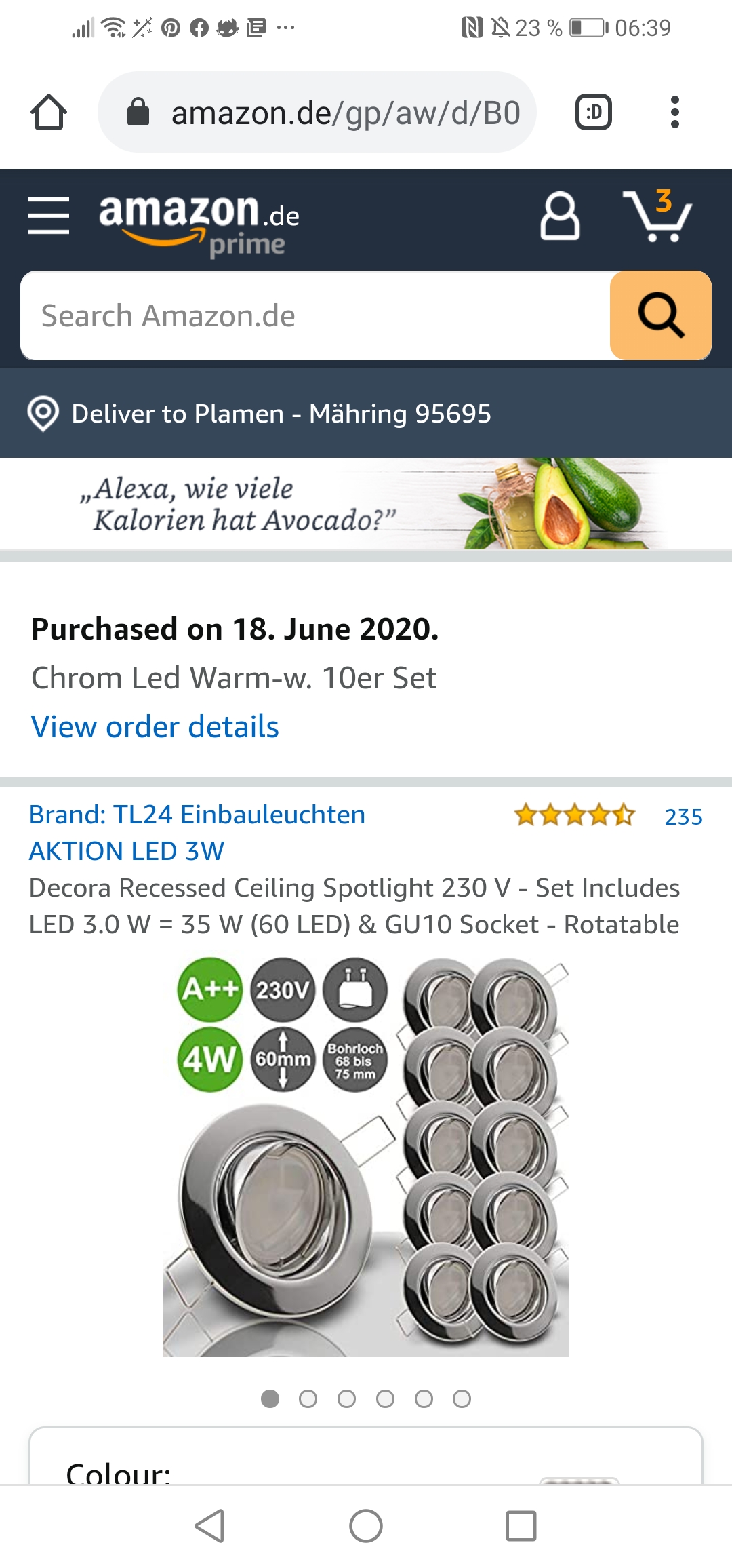Image resolution: width=732 pixels, height=1568 pixels.
Task: Focus the Search Amazon.de field
Action: click(315, 315)
